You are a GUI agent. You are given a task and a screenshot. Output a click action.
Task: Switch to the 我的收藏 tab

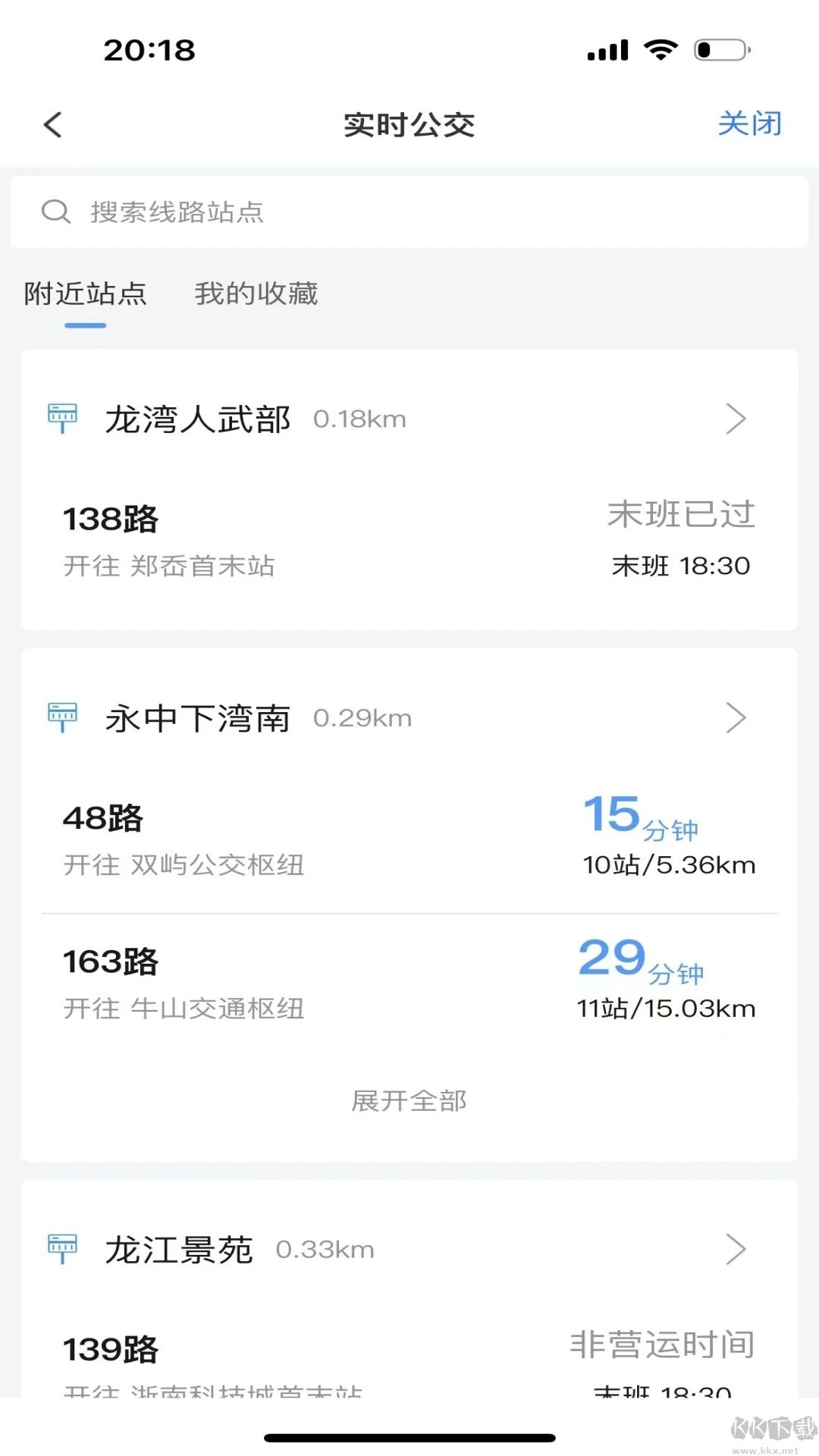(x=256, y=294)
